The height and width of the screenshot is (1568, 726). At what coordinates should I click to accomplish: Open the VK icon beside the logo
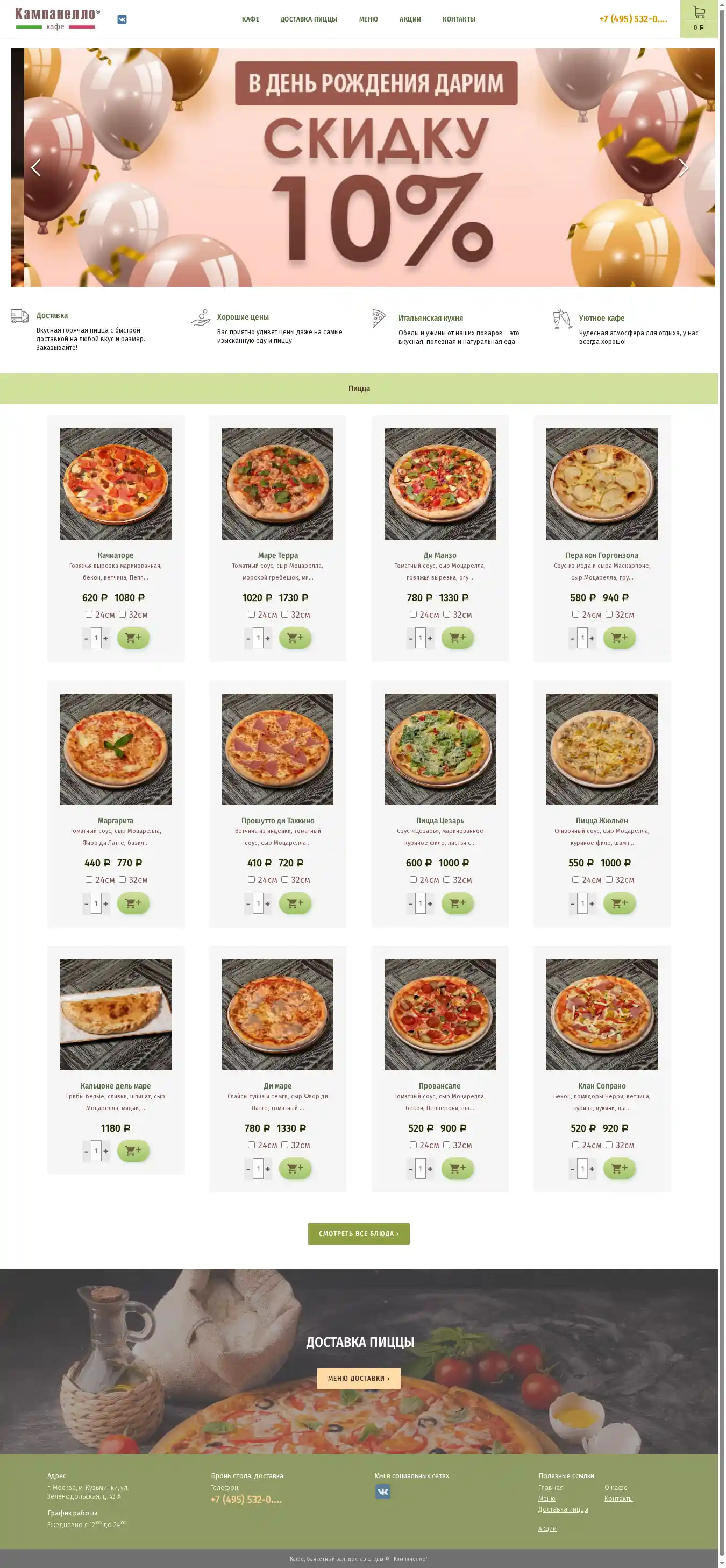[122, 19]
